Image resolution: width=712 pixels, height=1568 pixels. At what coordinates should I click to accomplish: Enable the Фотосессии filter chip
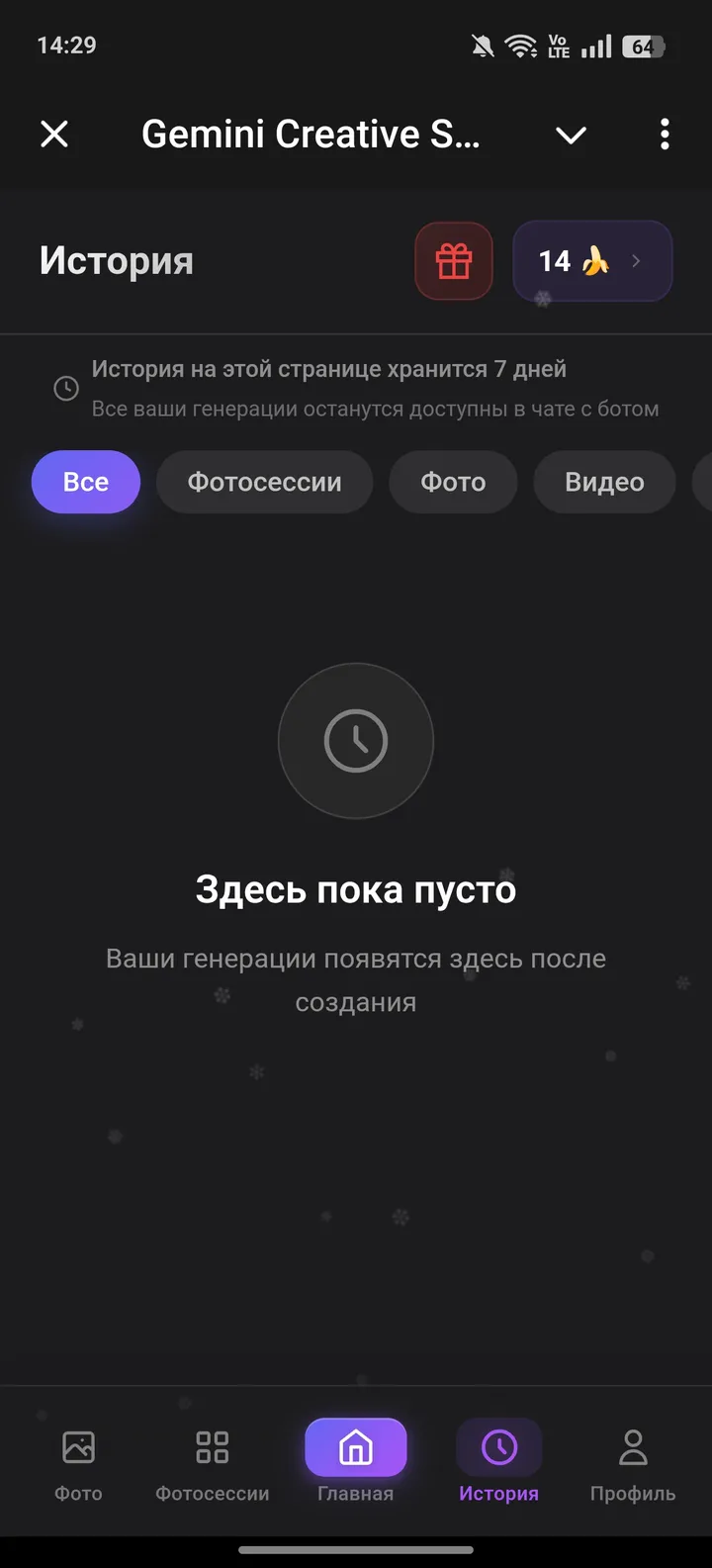pos(264,482)
